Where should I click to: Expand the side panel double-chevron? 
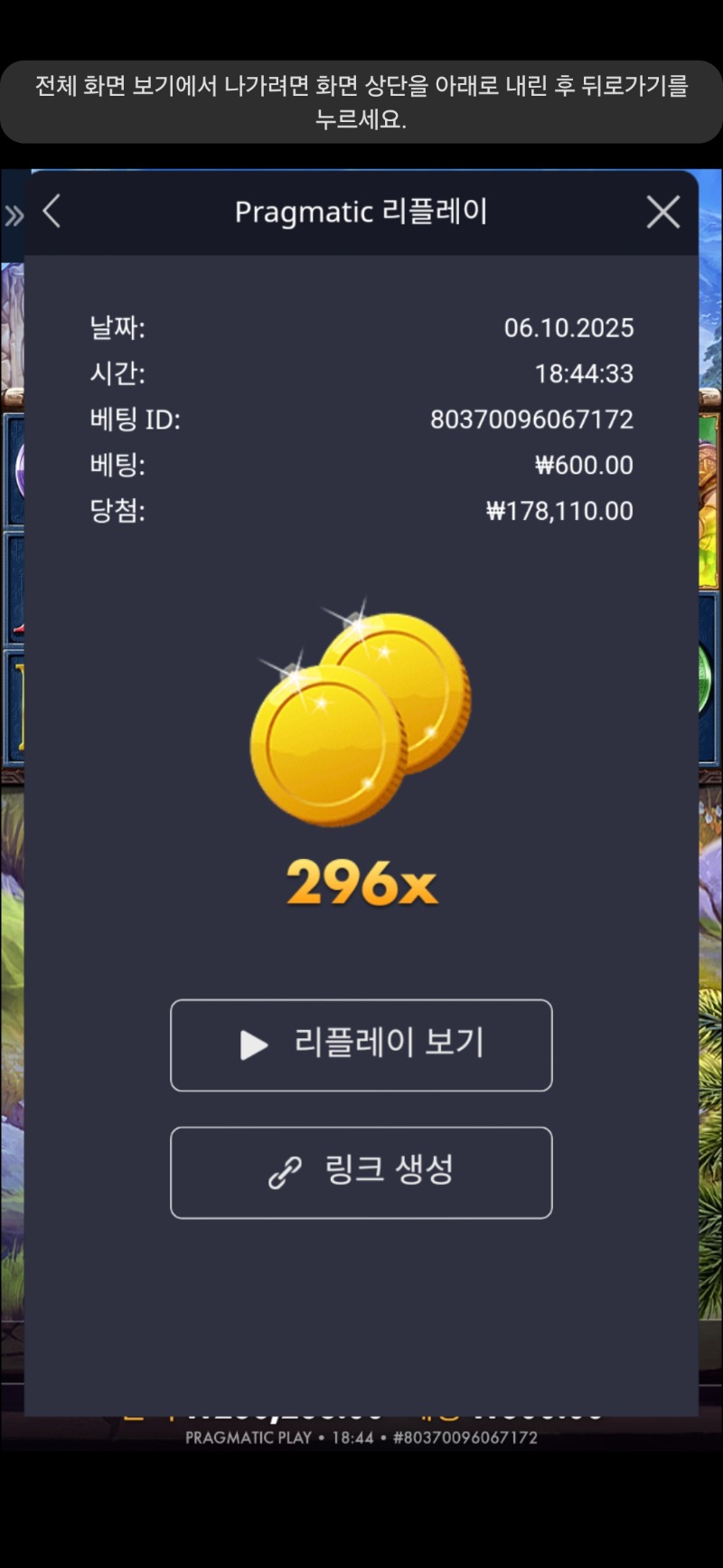tap(14, 215)
